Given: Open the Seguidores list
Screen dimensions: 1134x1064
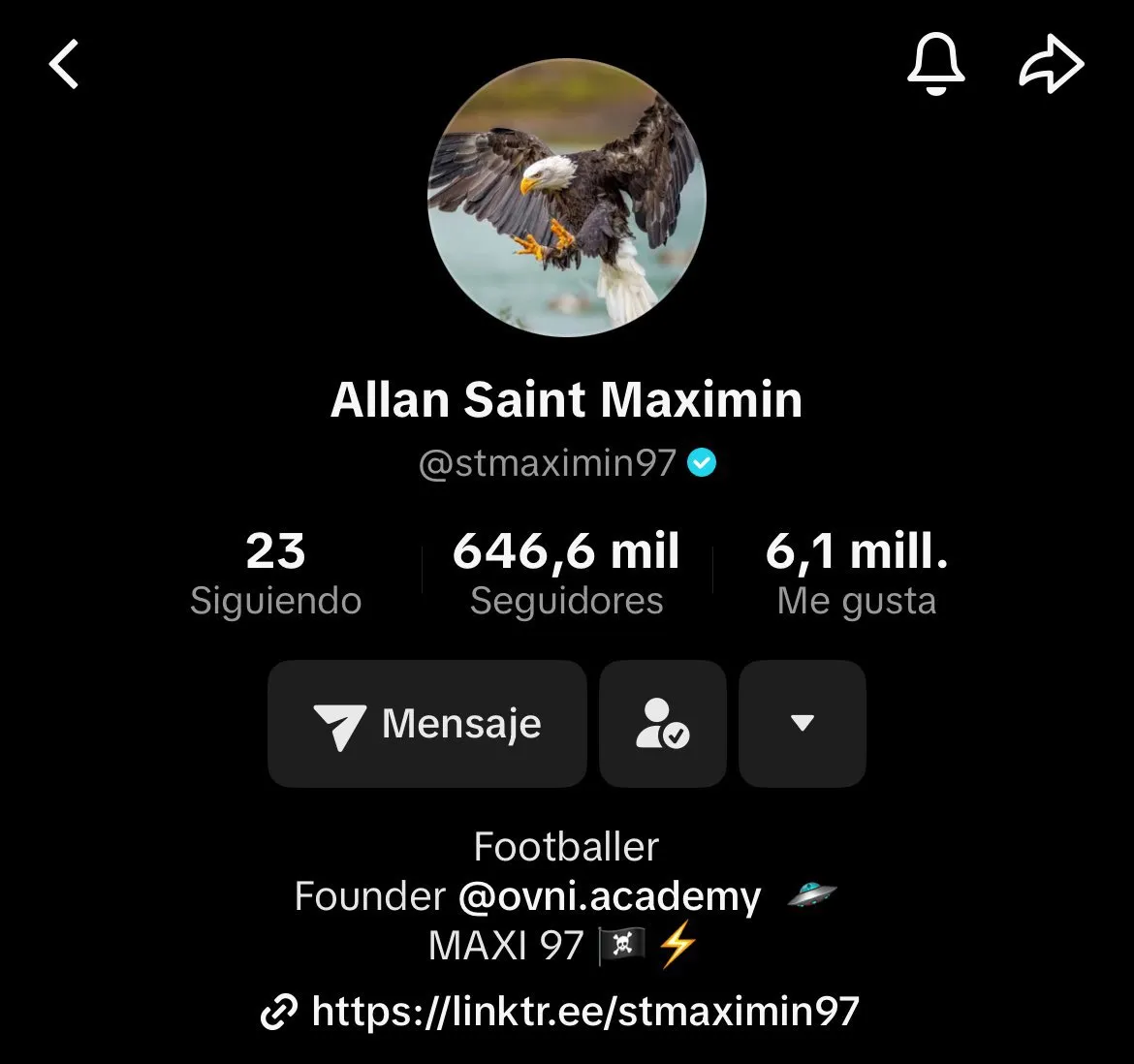Looking at the screenshot, I should coord(566,574).
